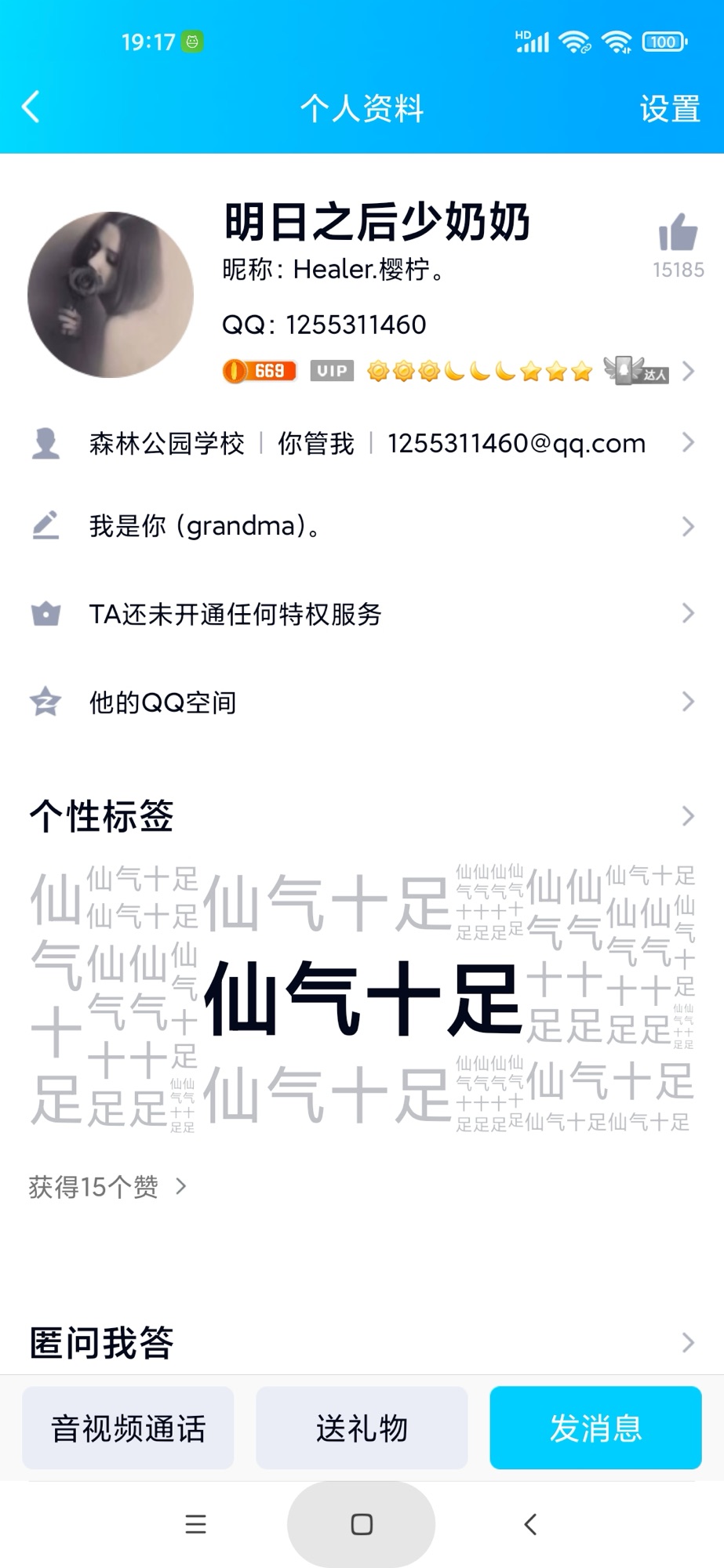The height and width of the screenshot is (1568, 724).
Task: Open recent apps from navigation bar
Action: [195, 1524]
